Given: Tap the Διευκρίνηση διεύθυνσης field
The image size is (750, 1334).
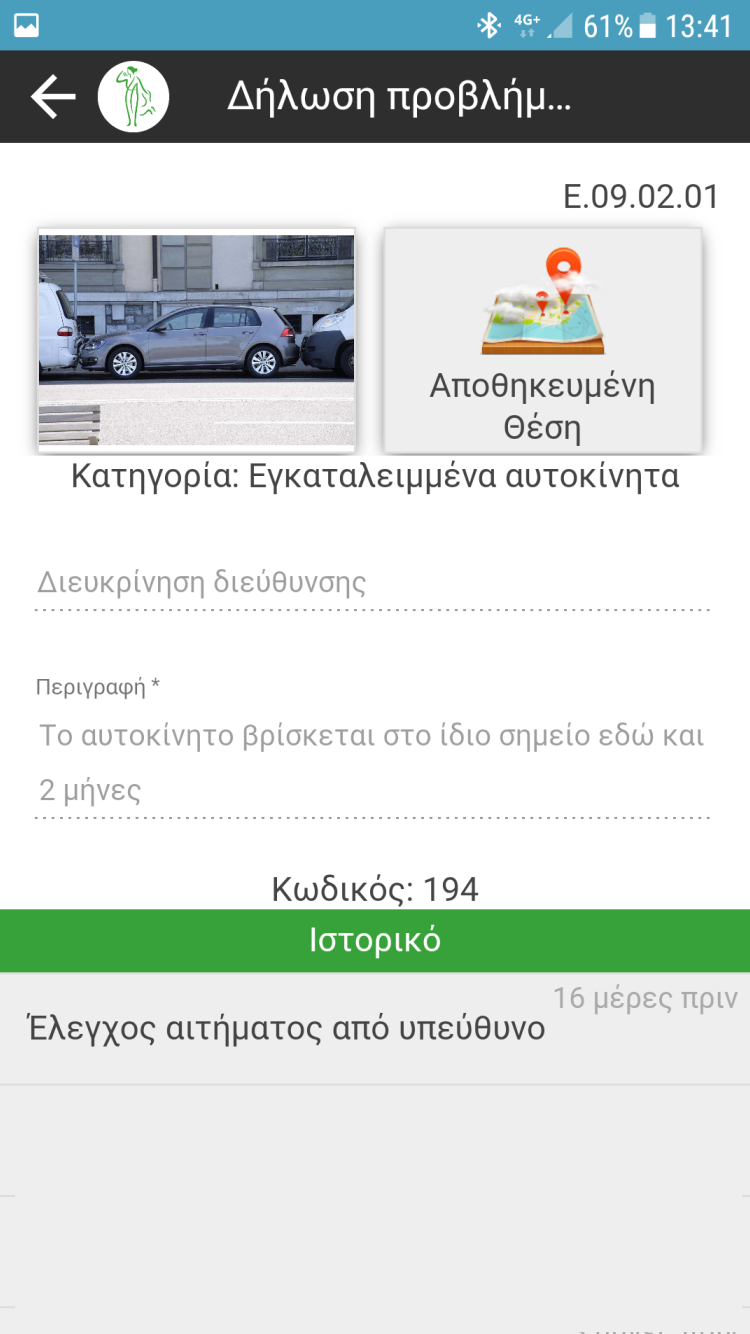Looking at the screenshot, I should point(372,583).
